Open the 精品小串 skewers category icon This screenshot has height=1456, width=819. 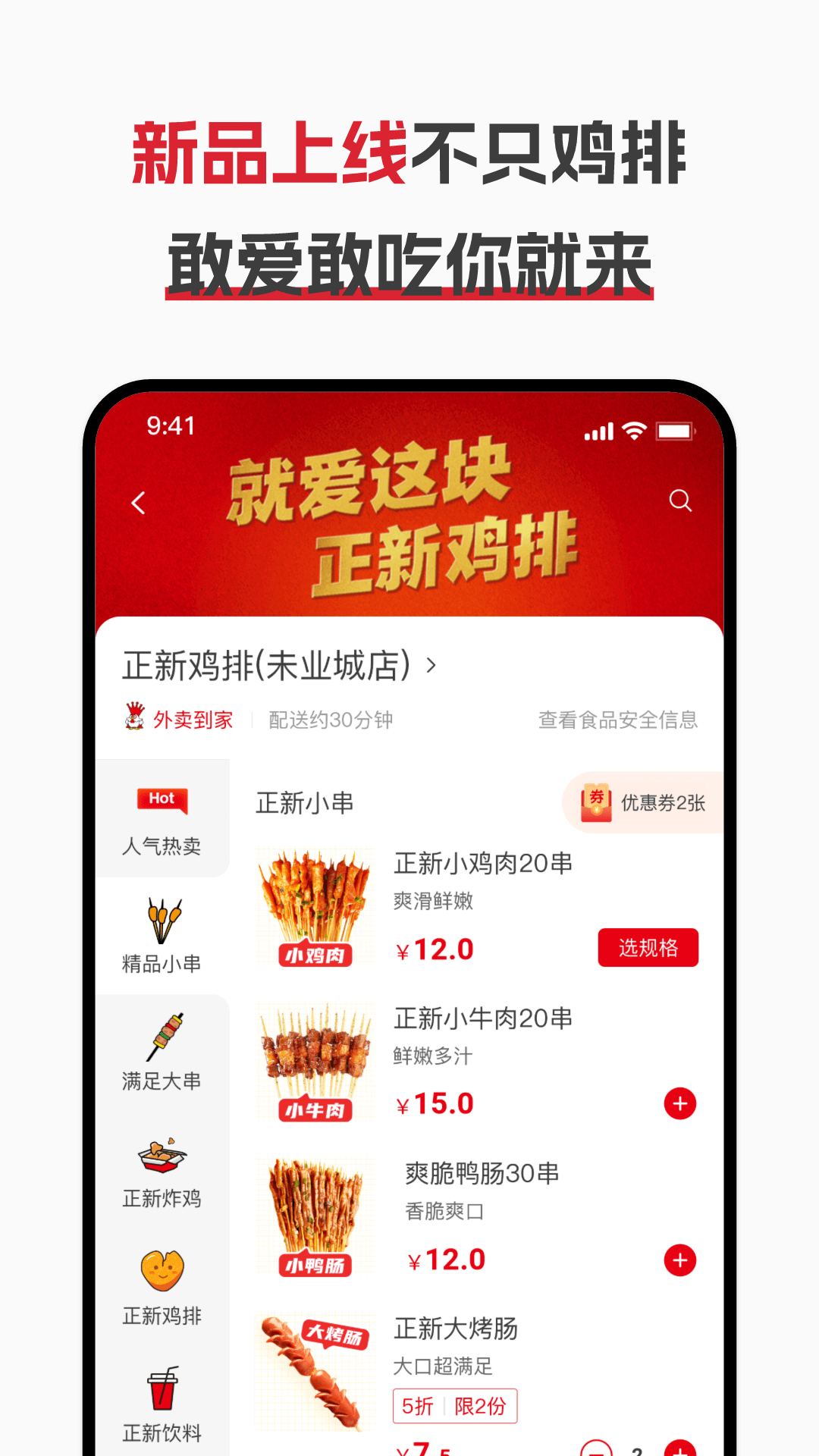point(162,920)
